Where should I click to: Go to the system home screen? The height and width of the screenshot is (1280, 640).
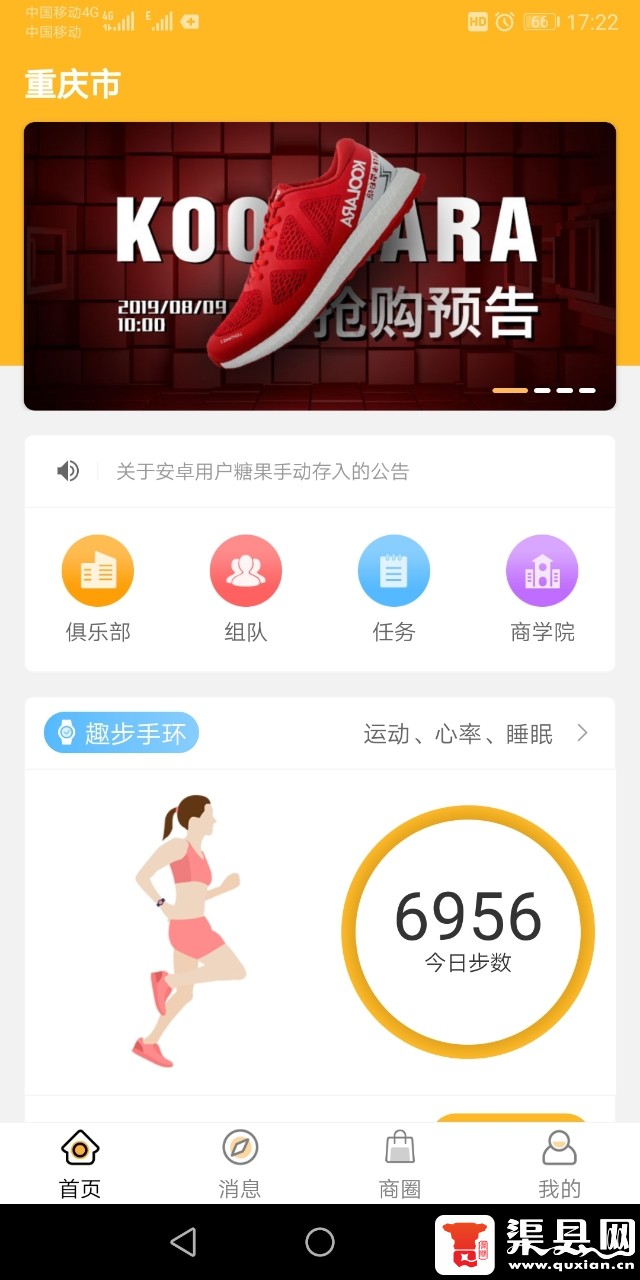coord(320,1242)
